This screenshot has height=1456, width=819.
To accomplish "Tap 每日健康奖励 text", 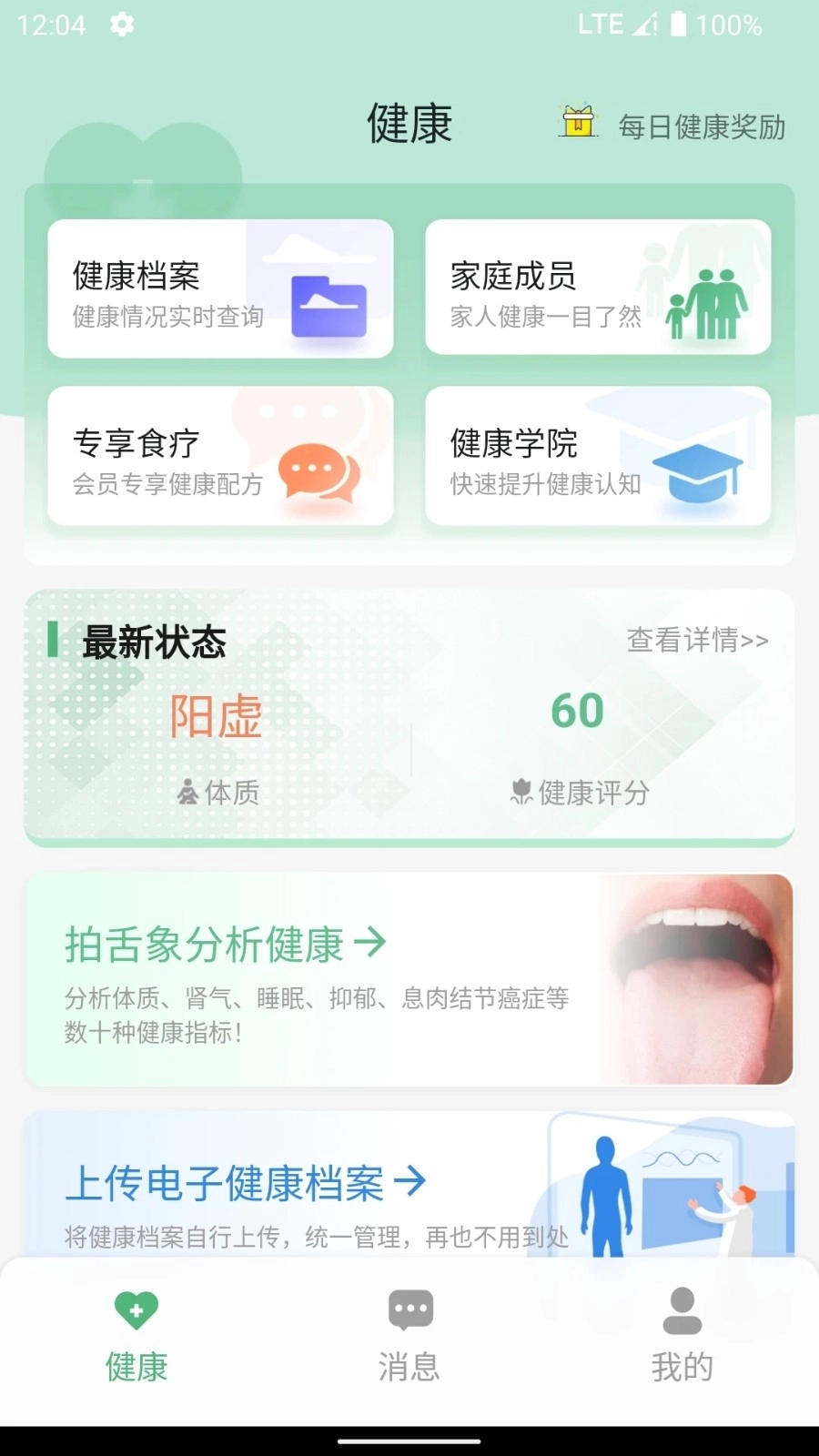I will (701, 127).
